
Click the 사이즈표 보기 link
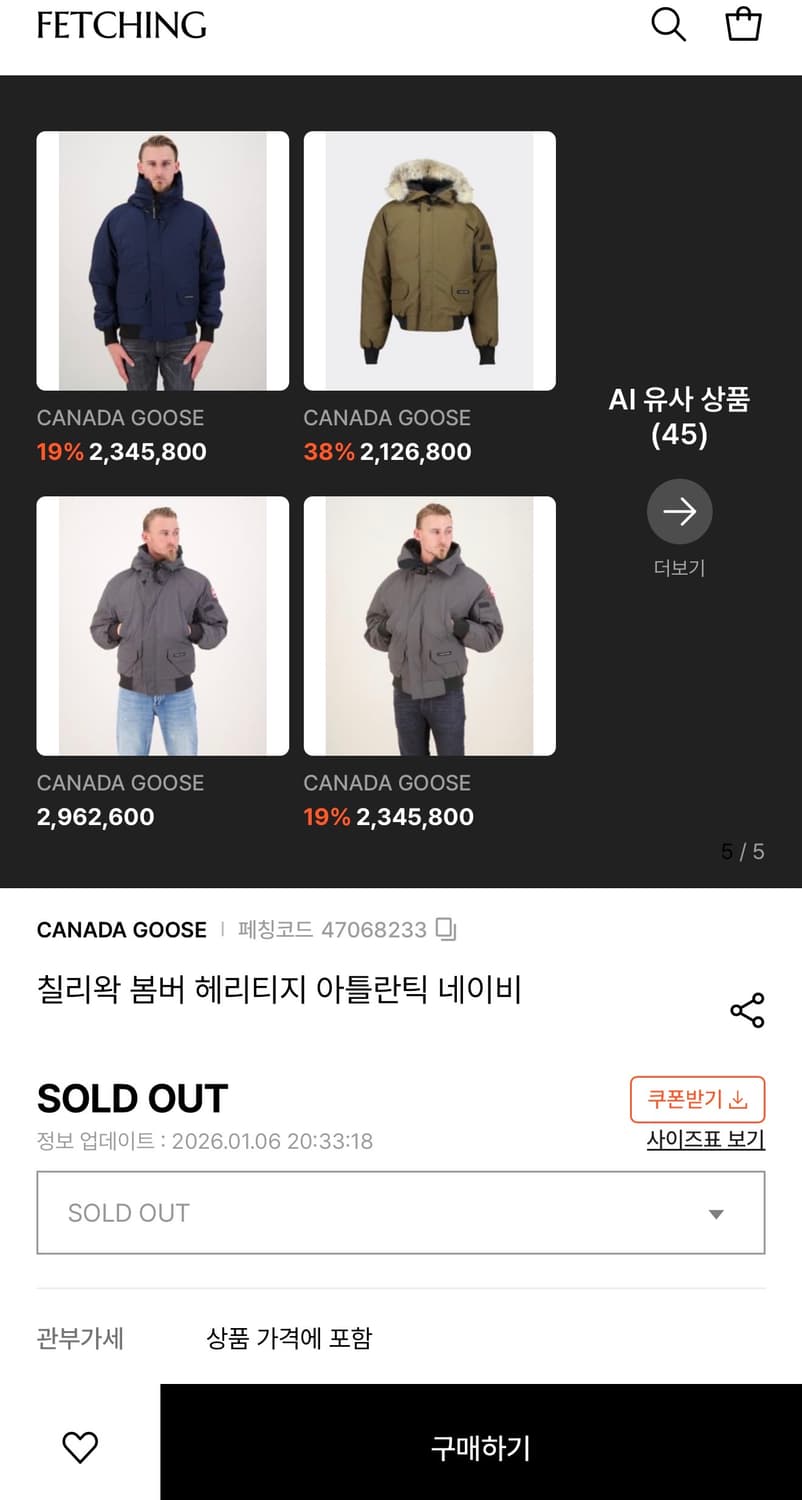click(703, 1140)
